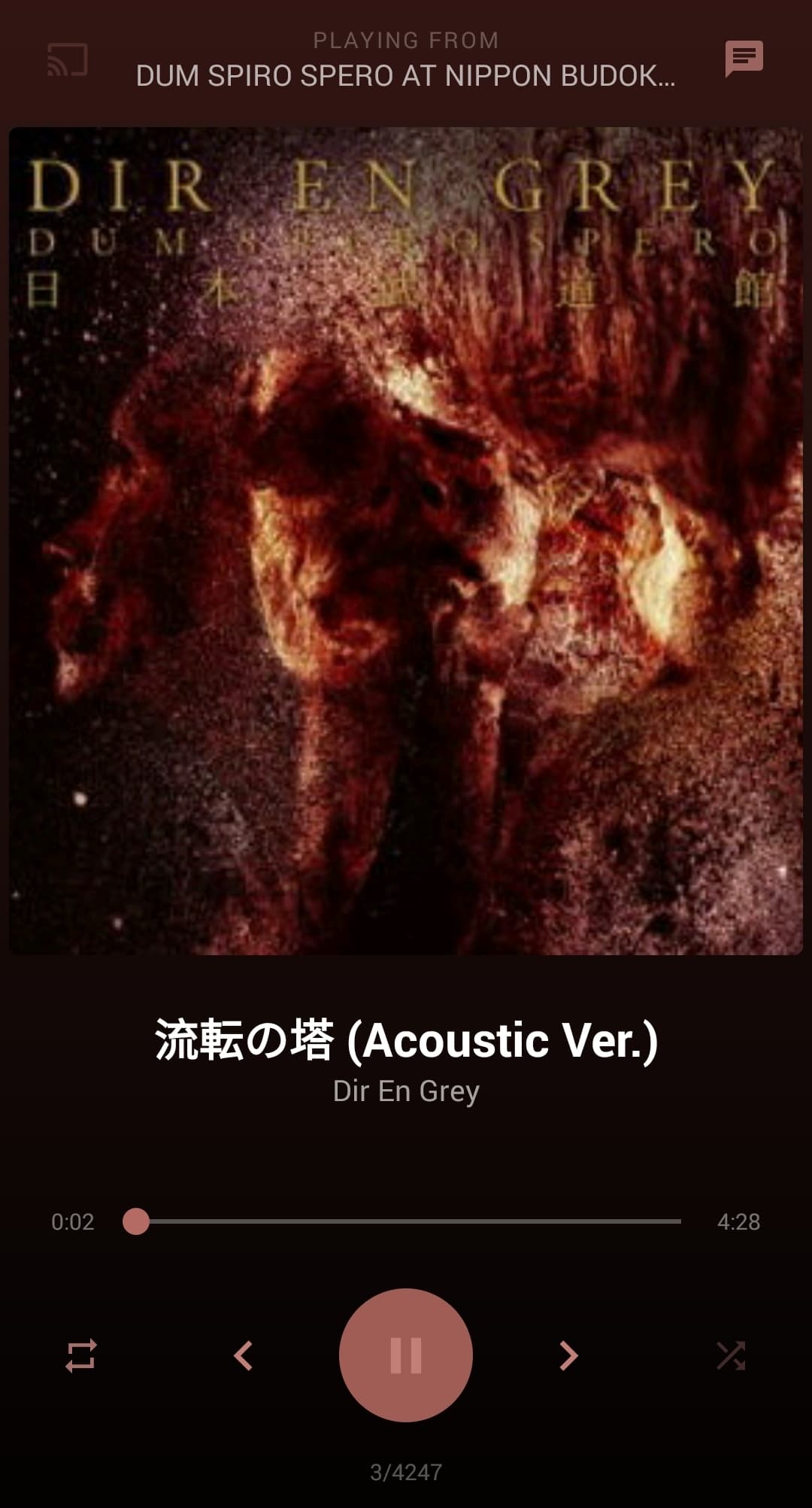This screenshot has width=812, height=1508.
Task: Toggle repeat mode
Action: pyautogui.click(x=81, y=1355)
